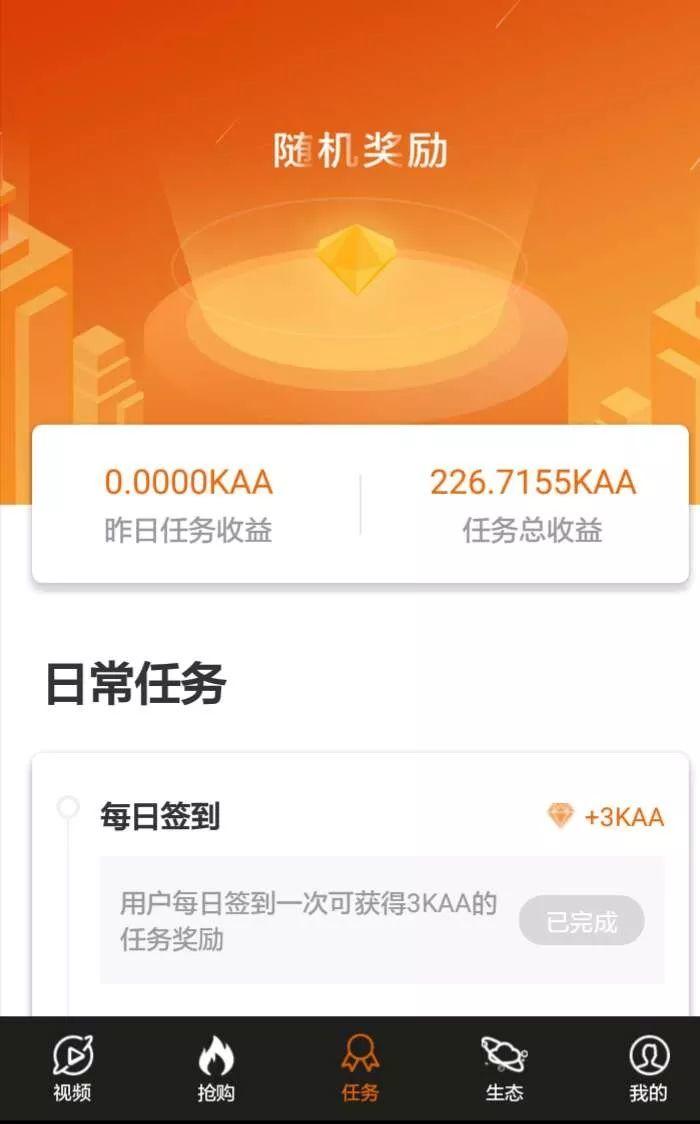
Task: Collect the 随机奖励 diamond reward
Action: (x=352, y=260)
